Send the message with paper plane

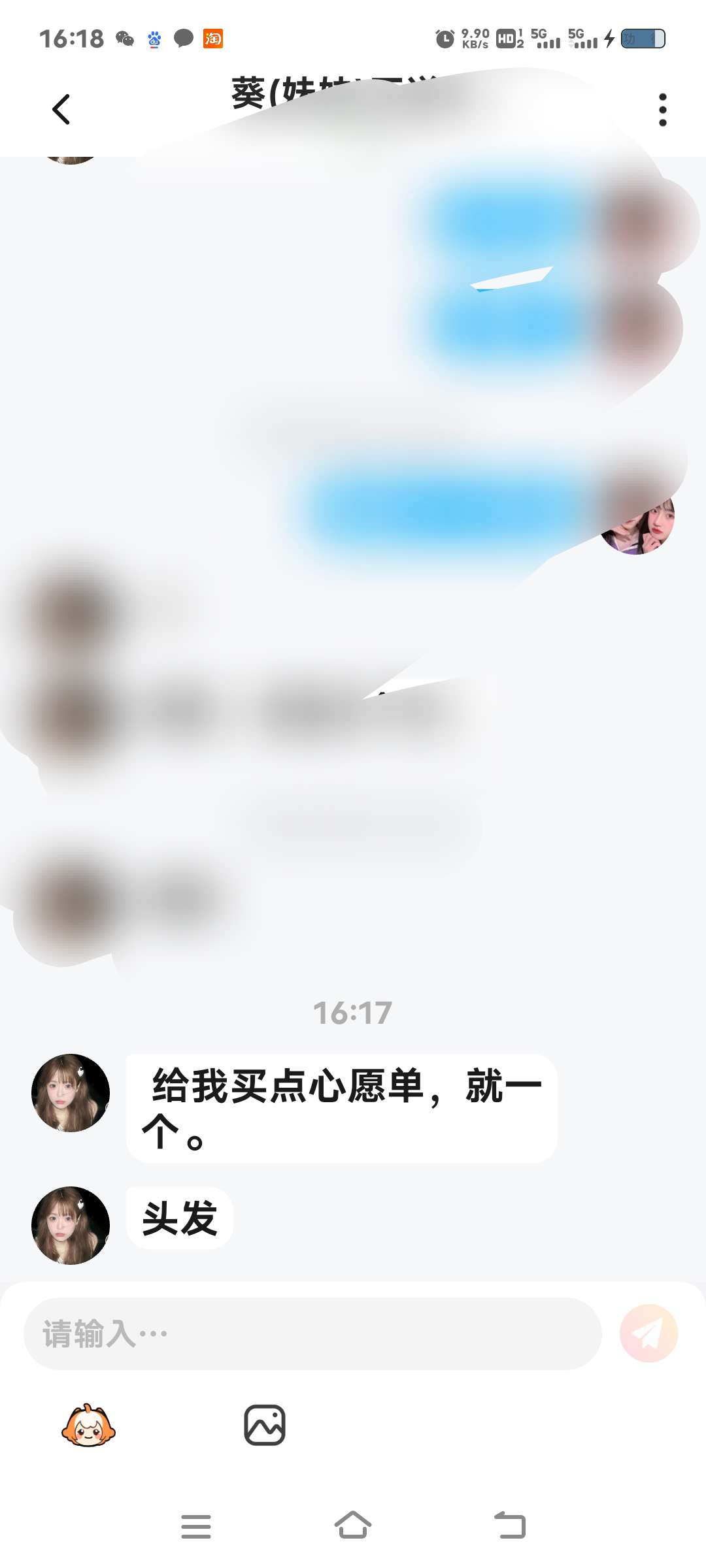[648, 1333]
